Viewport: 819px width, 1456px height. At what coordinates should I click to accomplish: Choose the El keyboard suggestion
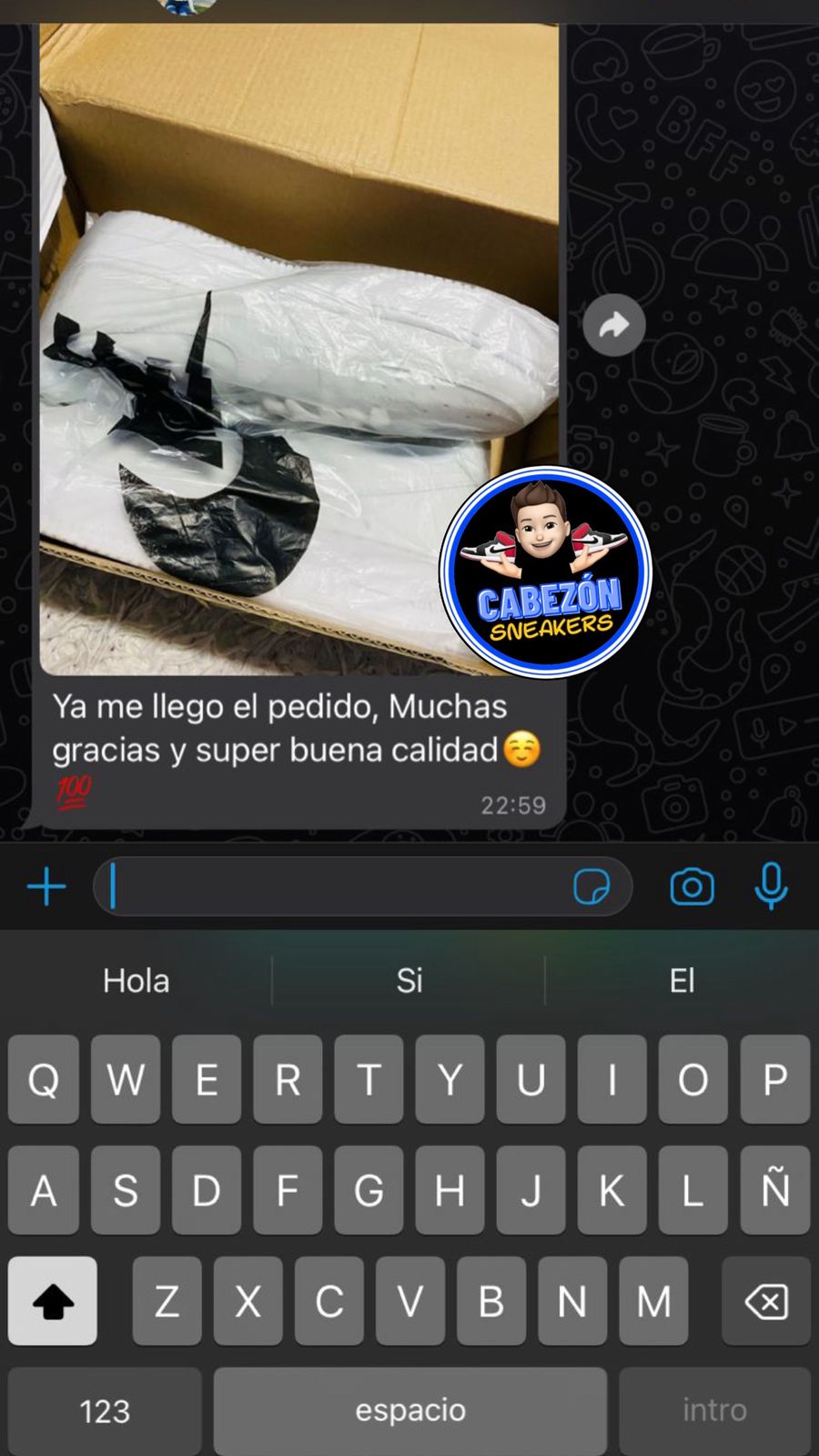(x=682, y=981)
